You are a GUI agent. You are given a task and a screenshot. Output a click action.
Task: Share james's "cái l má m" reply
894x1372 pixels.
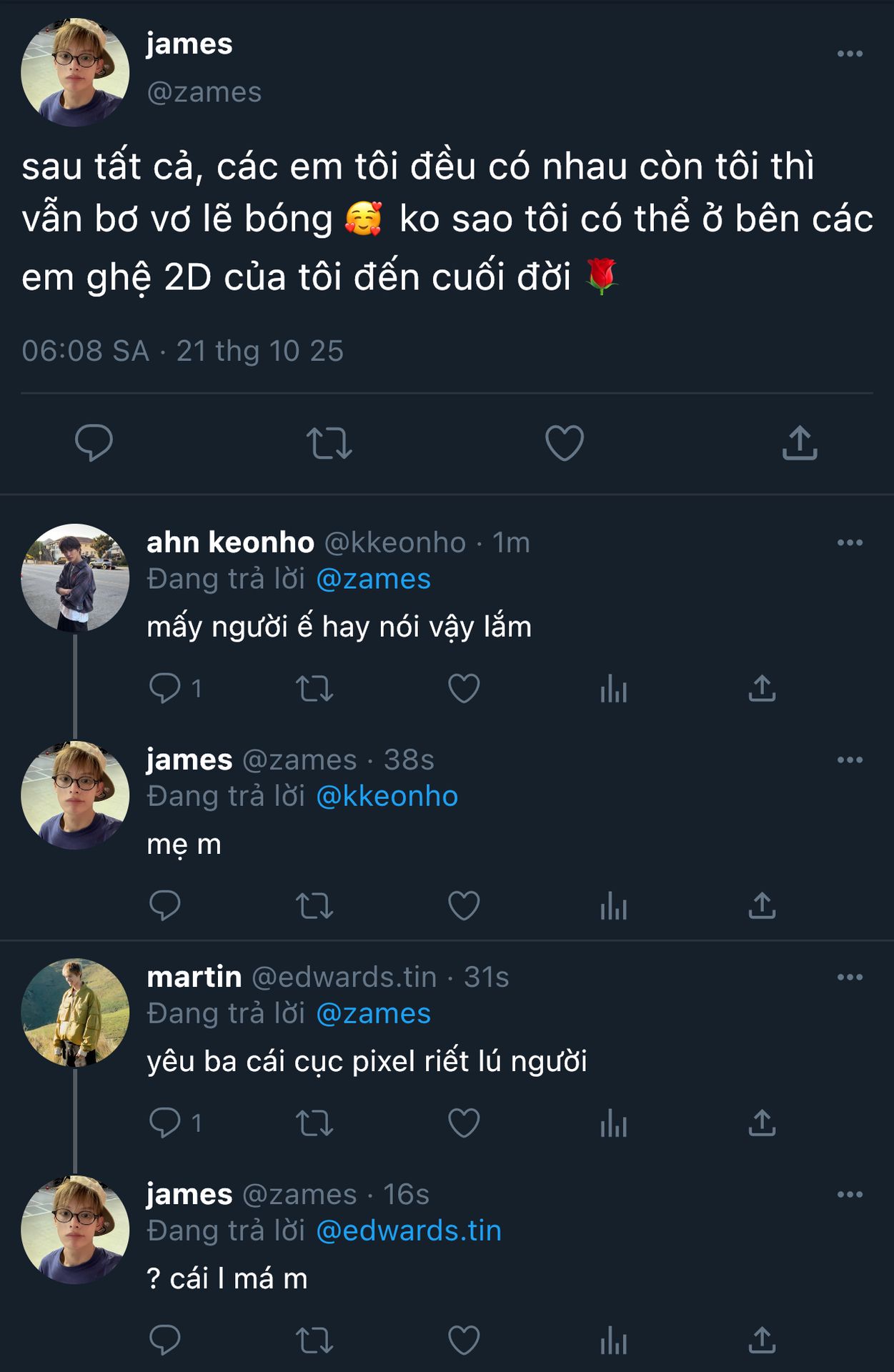point(762,1341)
